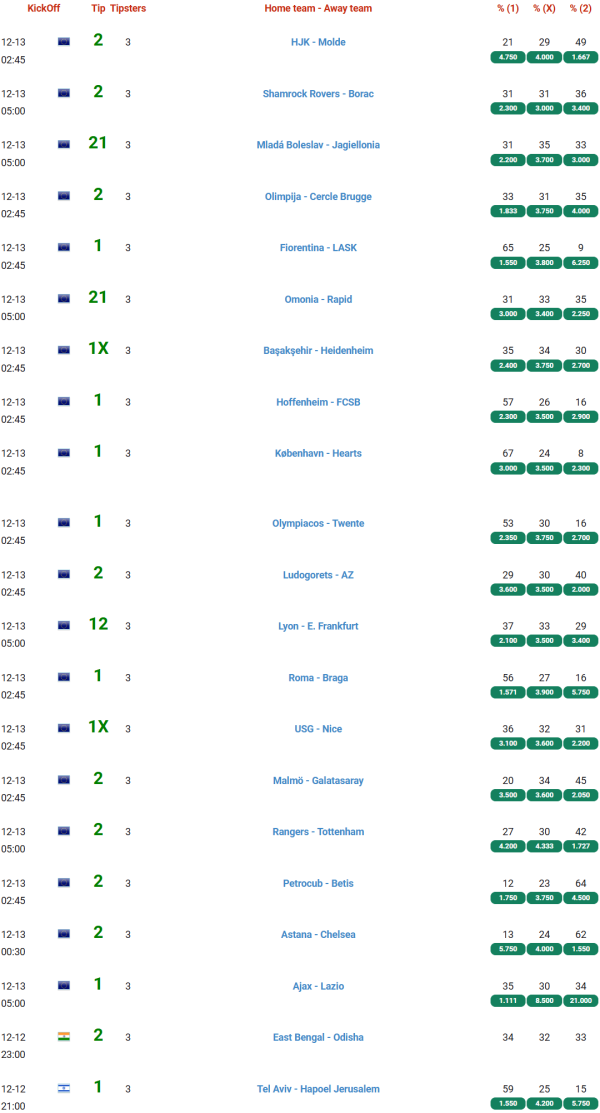The width and height of the screenshot is (600, 1113).
Task: Open Mladá Boleslav - Jagiellonia match
Action: click(318, 145)
